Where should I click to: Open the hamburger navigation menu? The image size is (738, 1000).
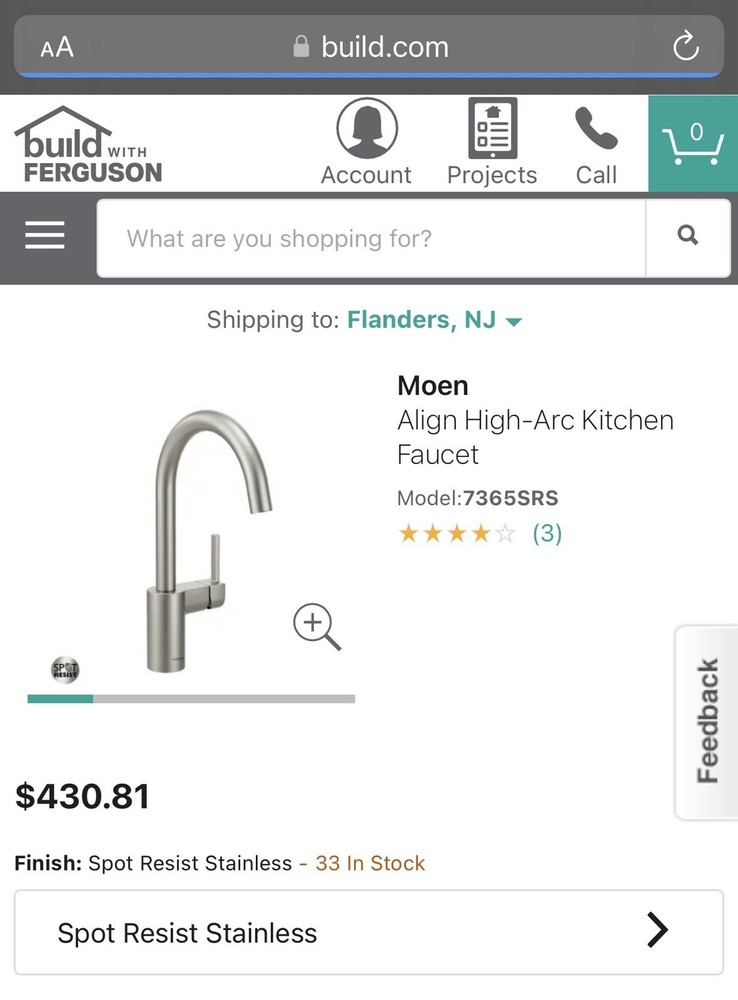click(x=45, y=237)
